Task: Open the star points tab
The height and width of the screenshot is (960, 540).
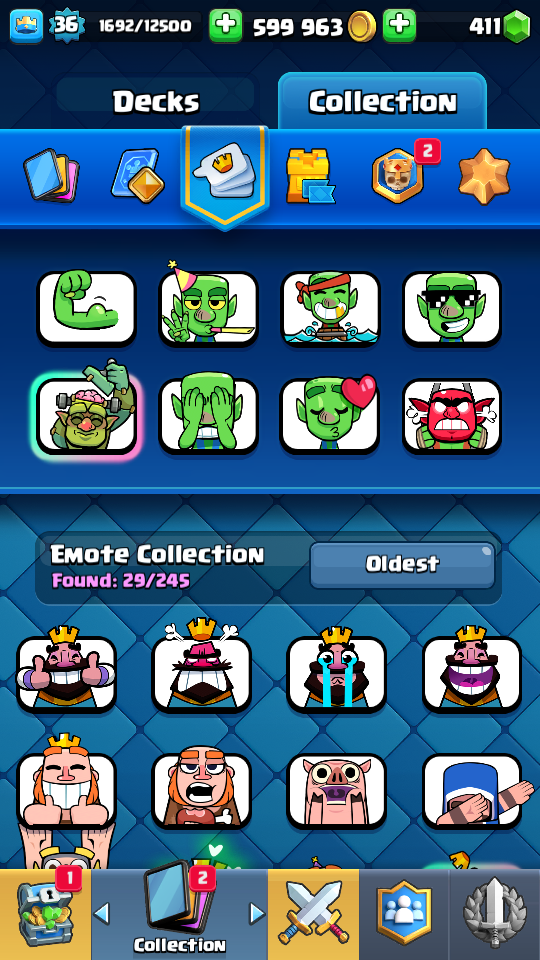Action: tap(484, 176)
